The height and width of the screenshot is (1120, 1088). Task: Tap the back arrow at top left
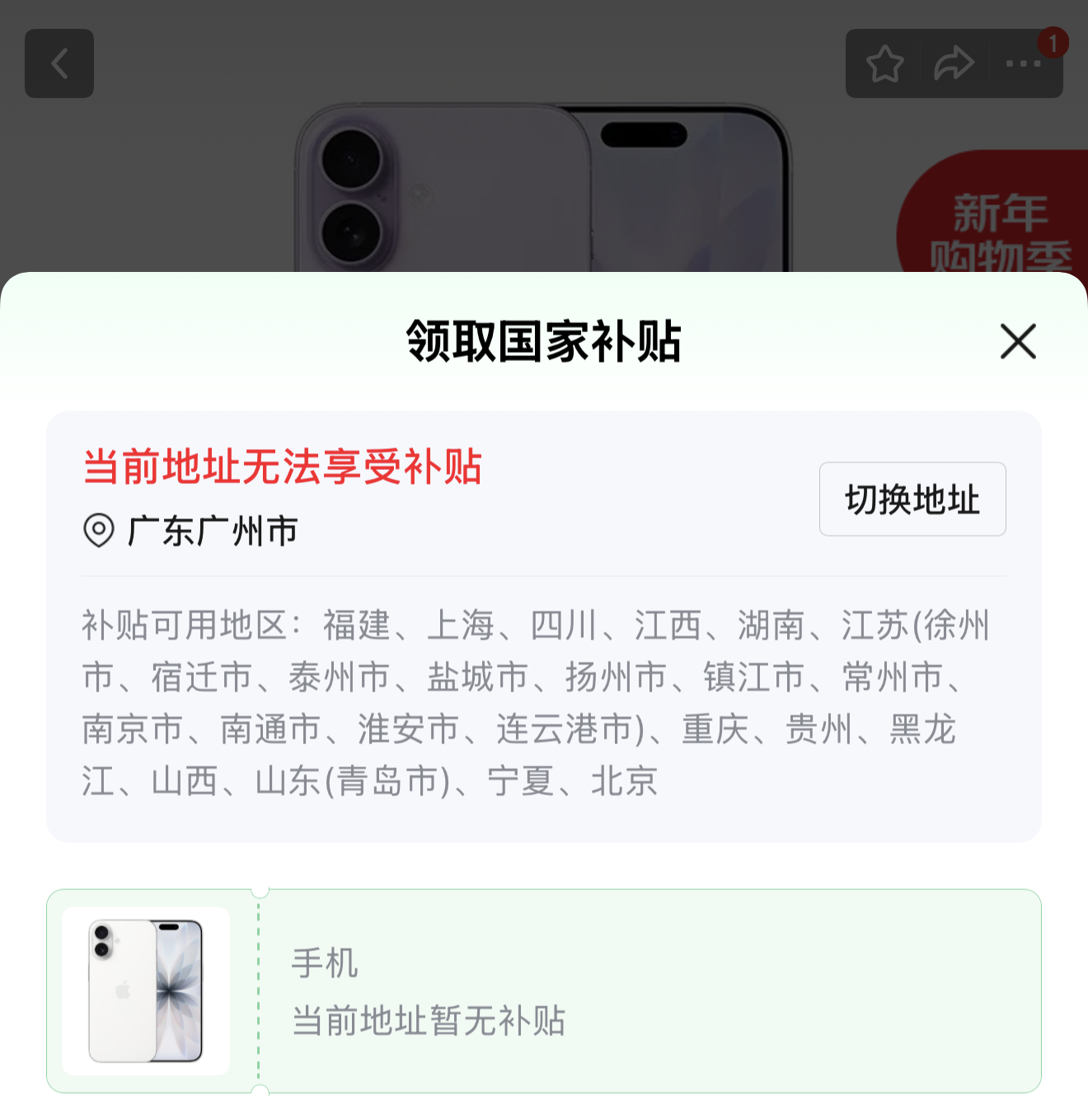[x=59, y=63]
